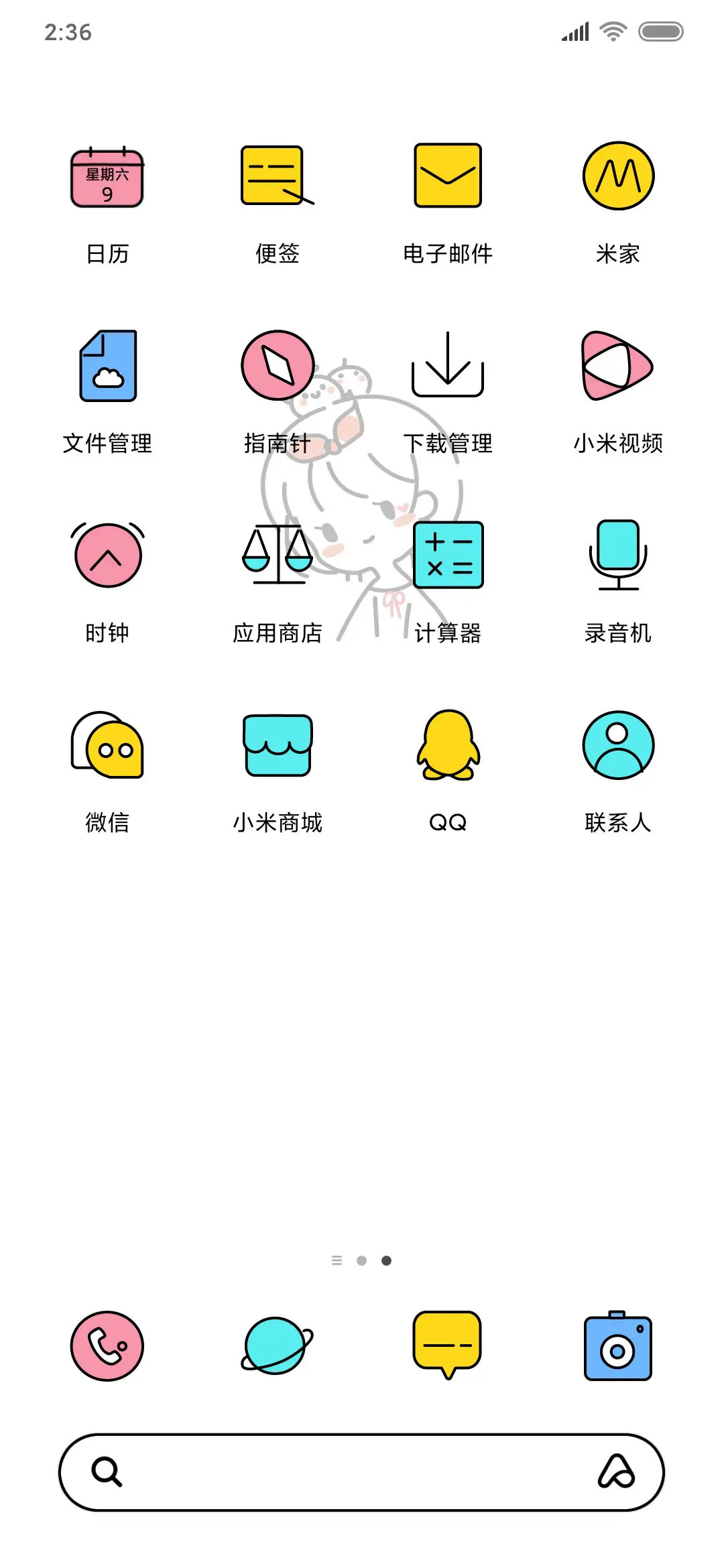Launch 微信 (WeChat)

pyautogui.click(x=107, y=745)
